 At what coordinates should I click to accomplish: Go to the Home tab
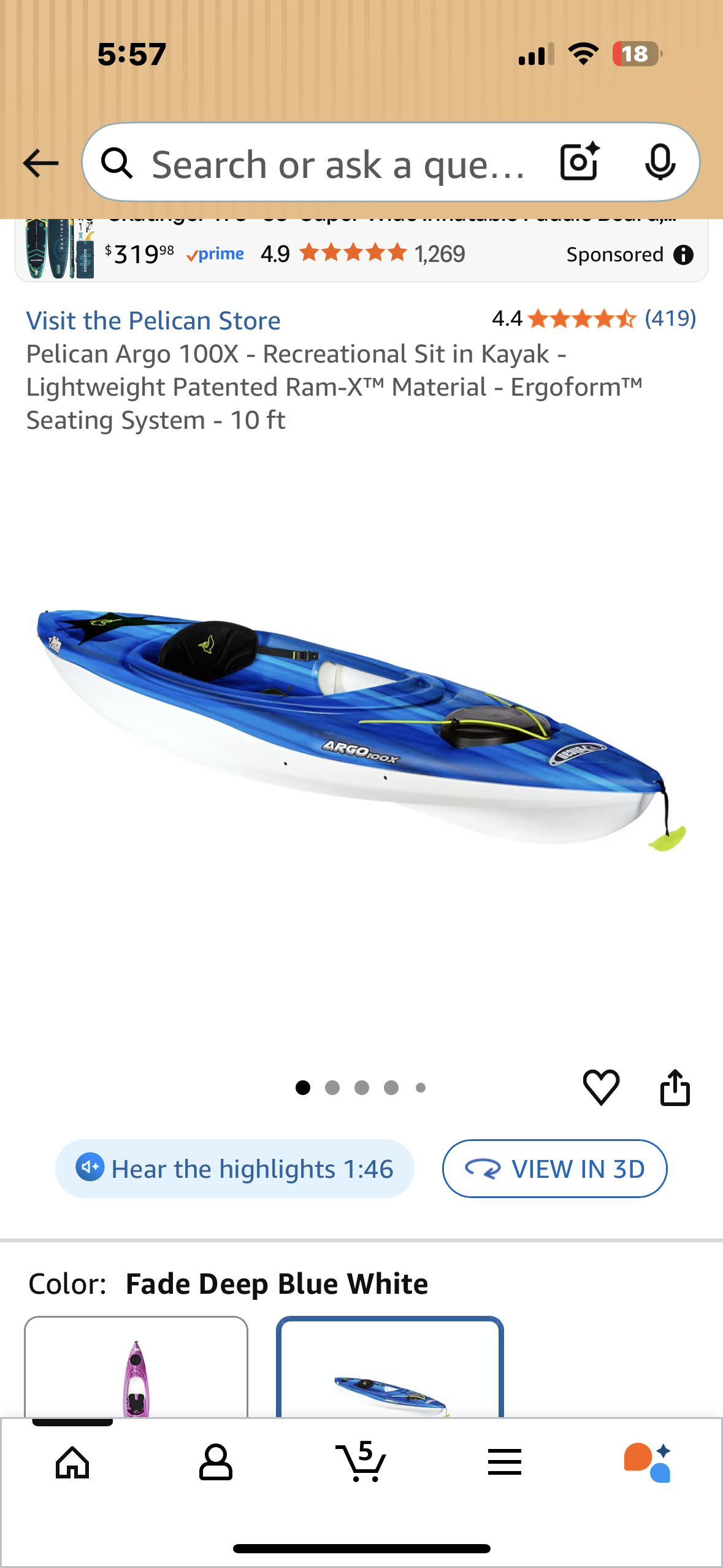[72, 1462]
